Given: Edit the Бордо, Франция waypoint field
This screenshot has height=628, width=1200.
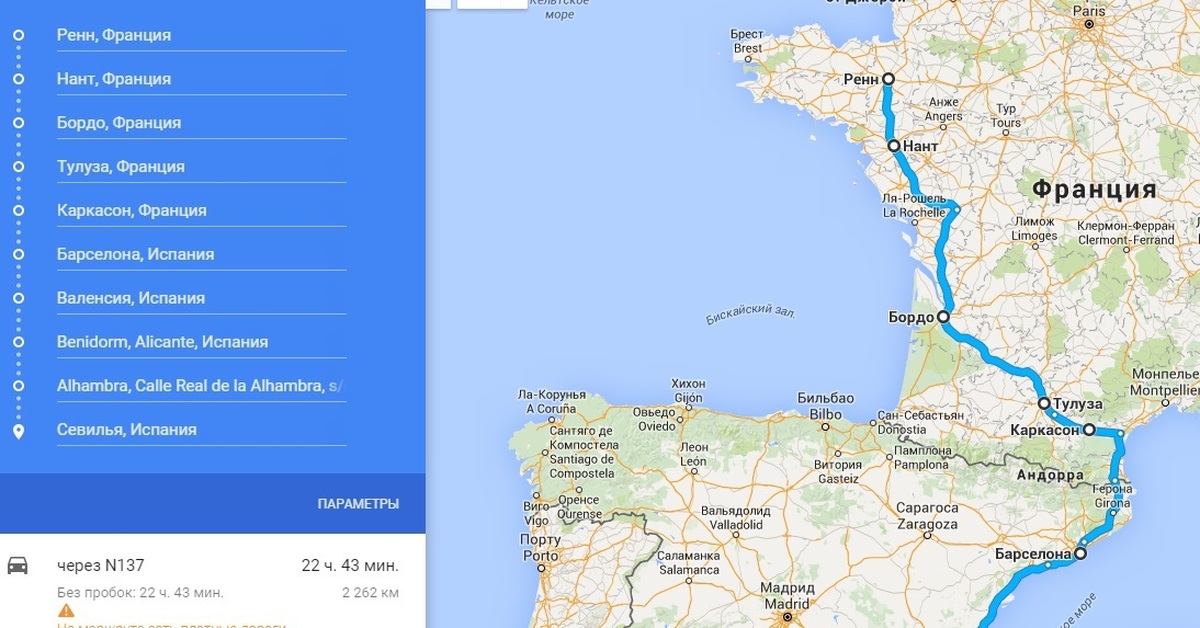Looking at the screenshot, I should click(200, 123).
